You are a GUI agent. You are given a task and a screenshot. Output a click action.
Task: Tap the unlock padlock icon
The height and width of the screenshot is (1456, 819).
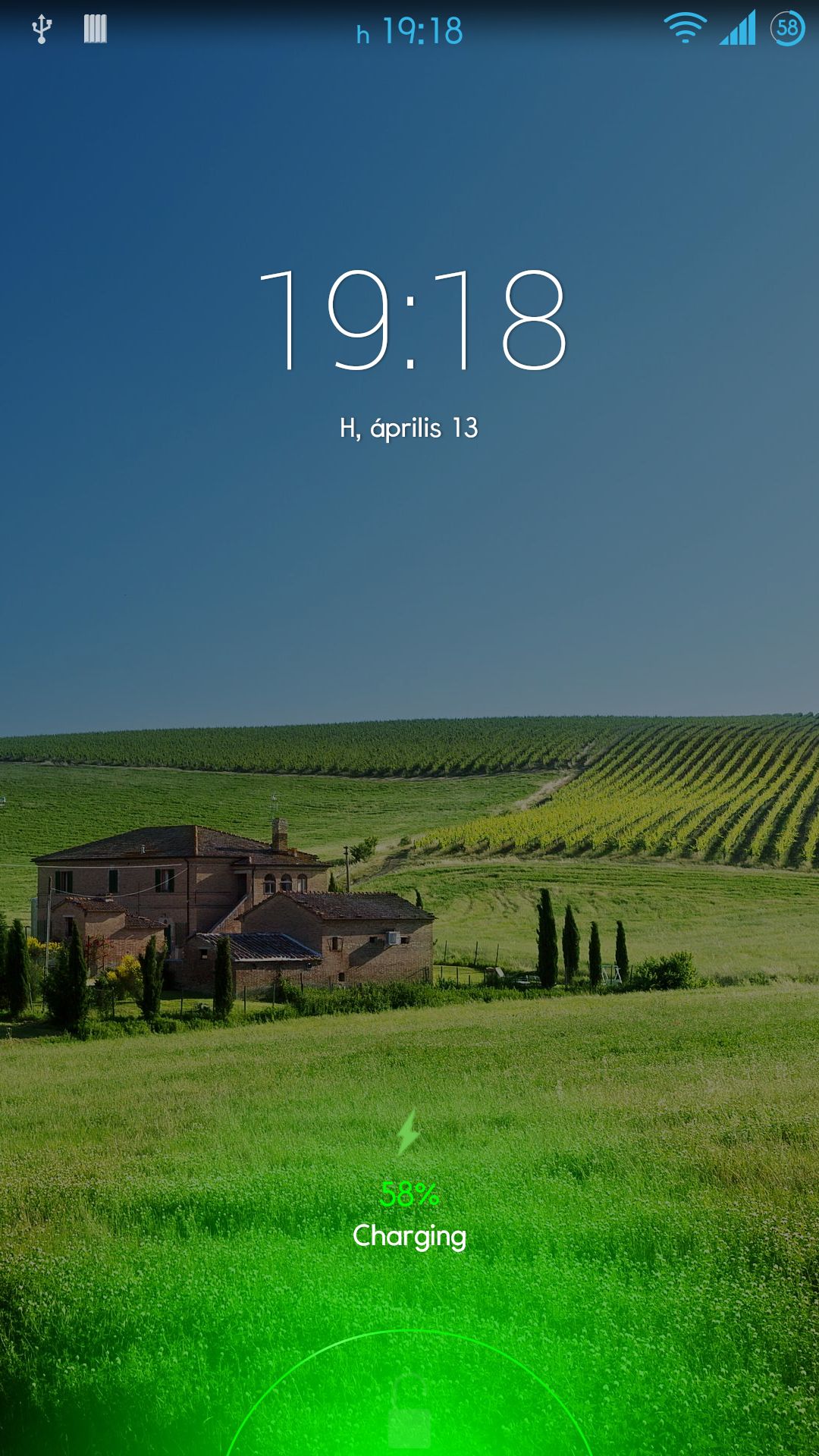(409, 1412)
